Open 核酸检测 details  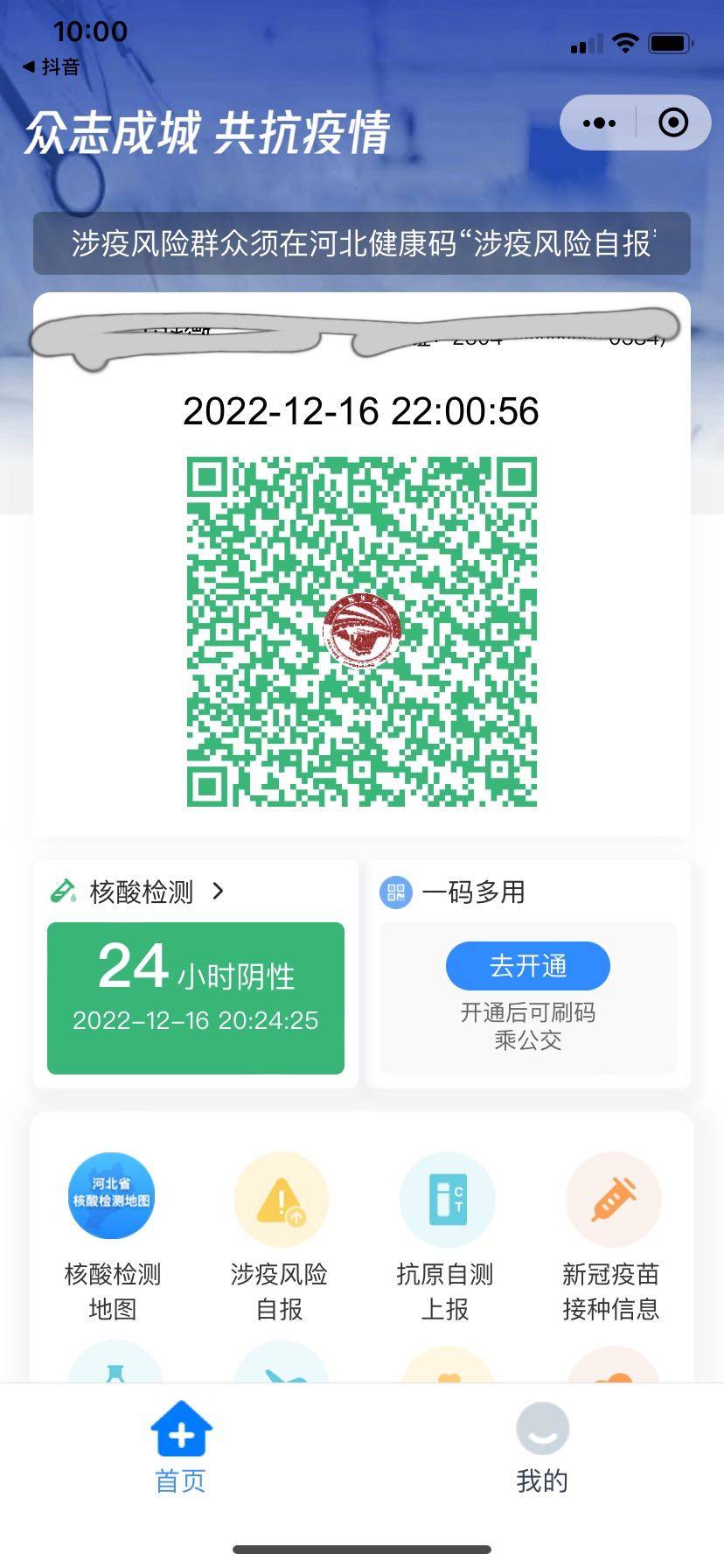pyautogui.click(x=142, y=892)
